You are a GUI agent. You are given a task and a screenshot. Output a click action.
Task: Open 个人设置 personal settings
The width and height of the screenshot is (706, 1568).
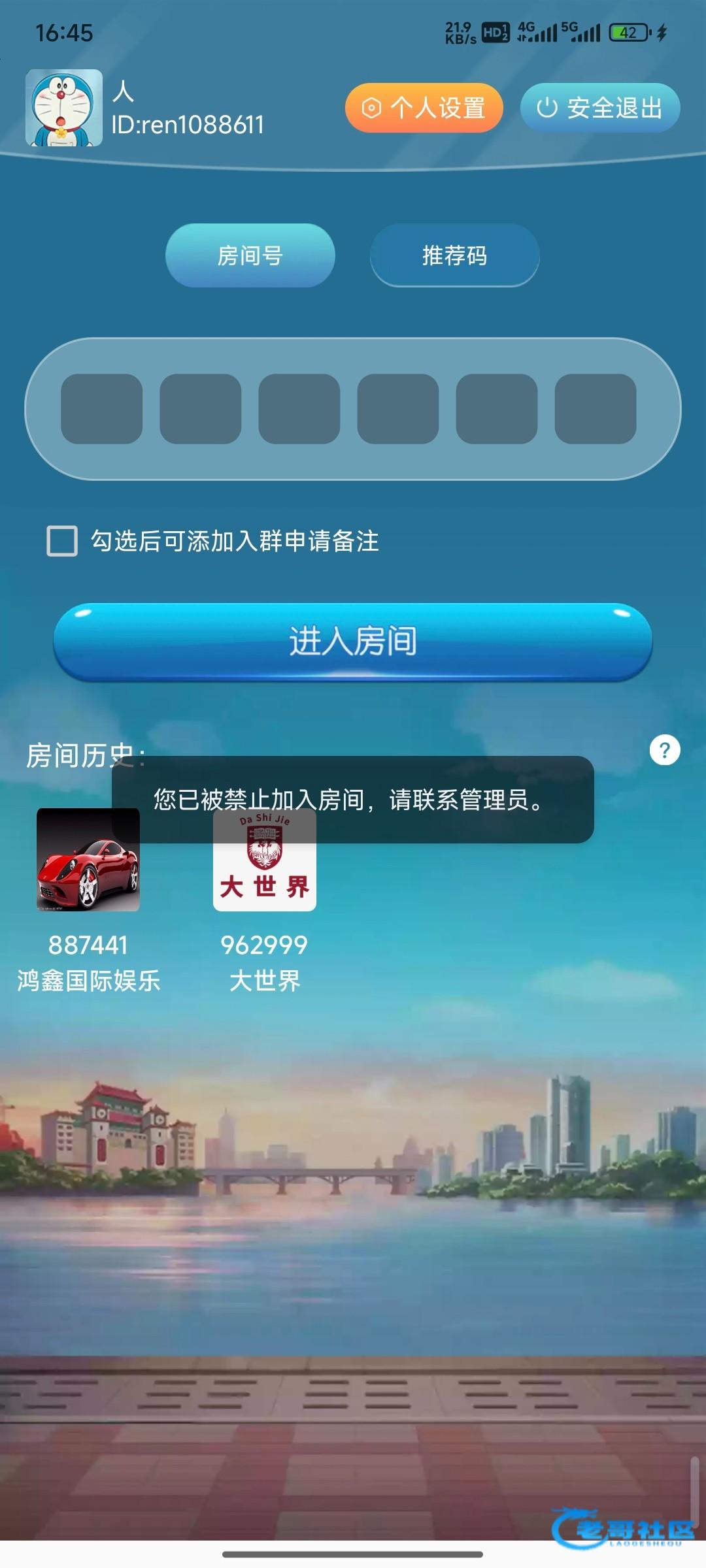424,108
